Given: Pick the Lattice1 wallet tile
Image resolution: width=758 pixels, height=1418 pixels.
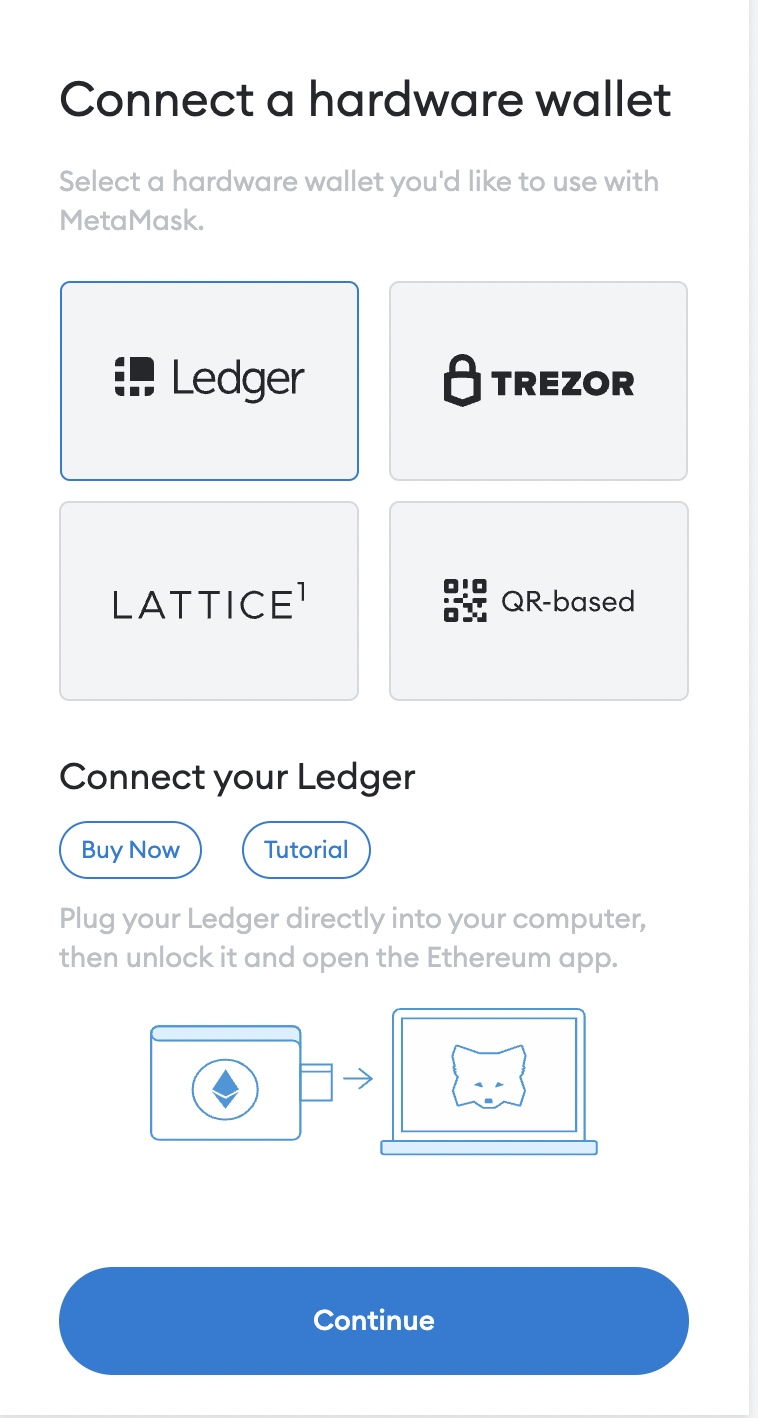Looking at the screenshot, I should click(209, 601).
